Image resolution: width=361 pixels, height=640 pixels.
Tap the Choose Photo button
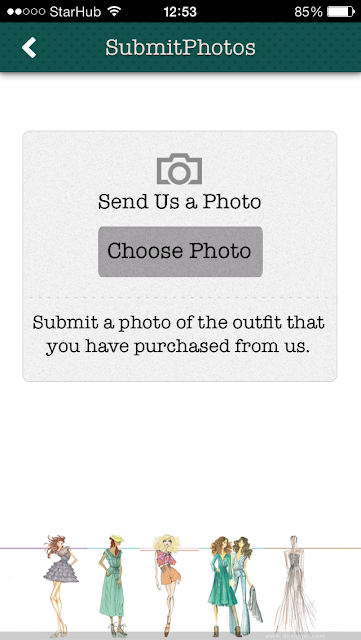pyautogui.click(x=180, y=251)
